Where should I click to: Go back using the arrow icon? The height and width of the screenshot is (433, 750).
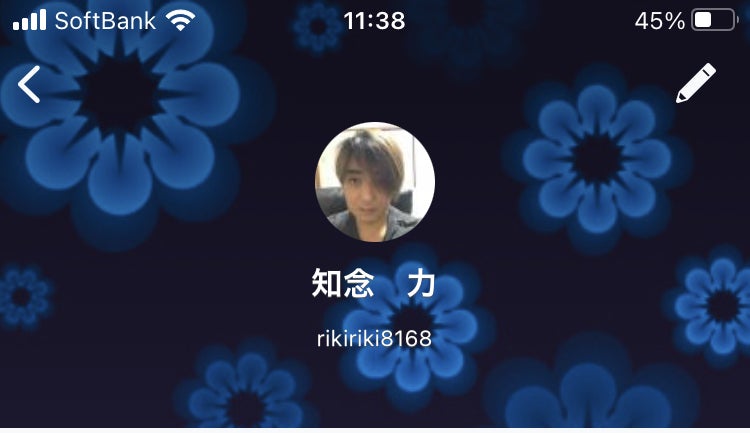[30, 84]
